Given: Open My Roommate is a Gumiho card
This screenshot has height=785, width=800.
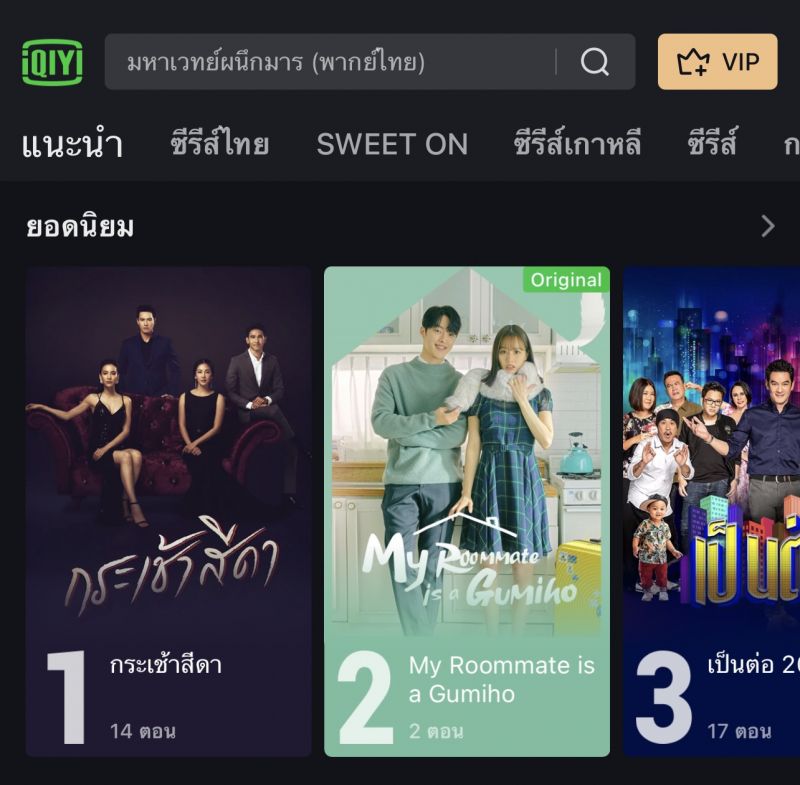Looking at the screenshot, I should (x=467, y=510).
